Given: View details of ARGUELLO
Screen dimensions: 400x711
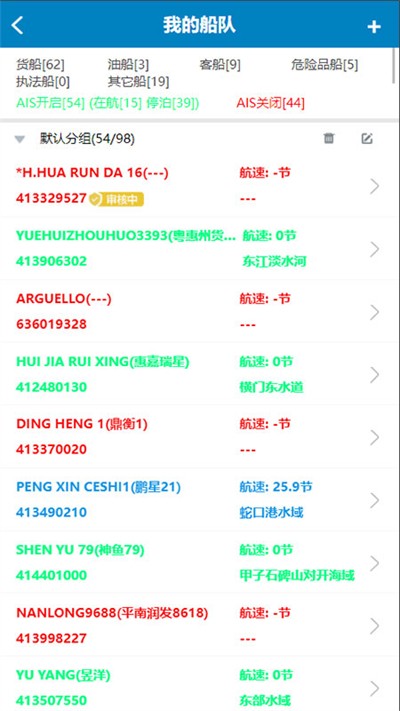Looking at the screenshot, I should 198,311.
